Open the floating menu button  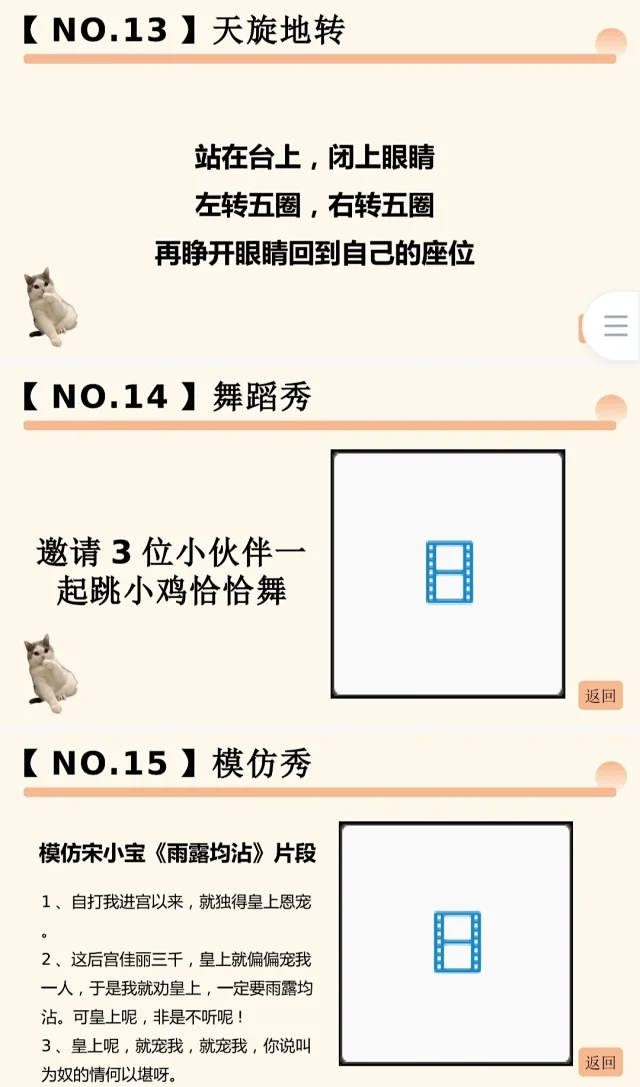pyautogui.click(x=615, y=326)
